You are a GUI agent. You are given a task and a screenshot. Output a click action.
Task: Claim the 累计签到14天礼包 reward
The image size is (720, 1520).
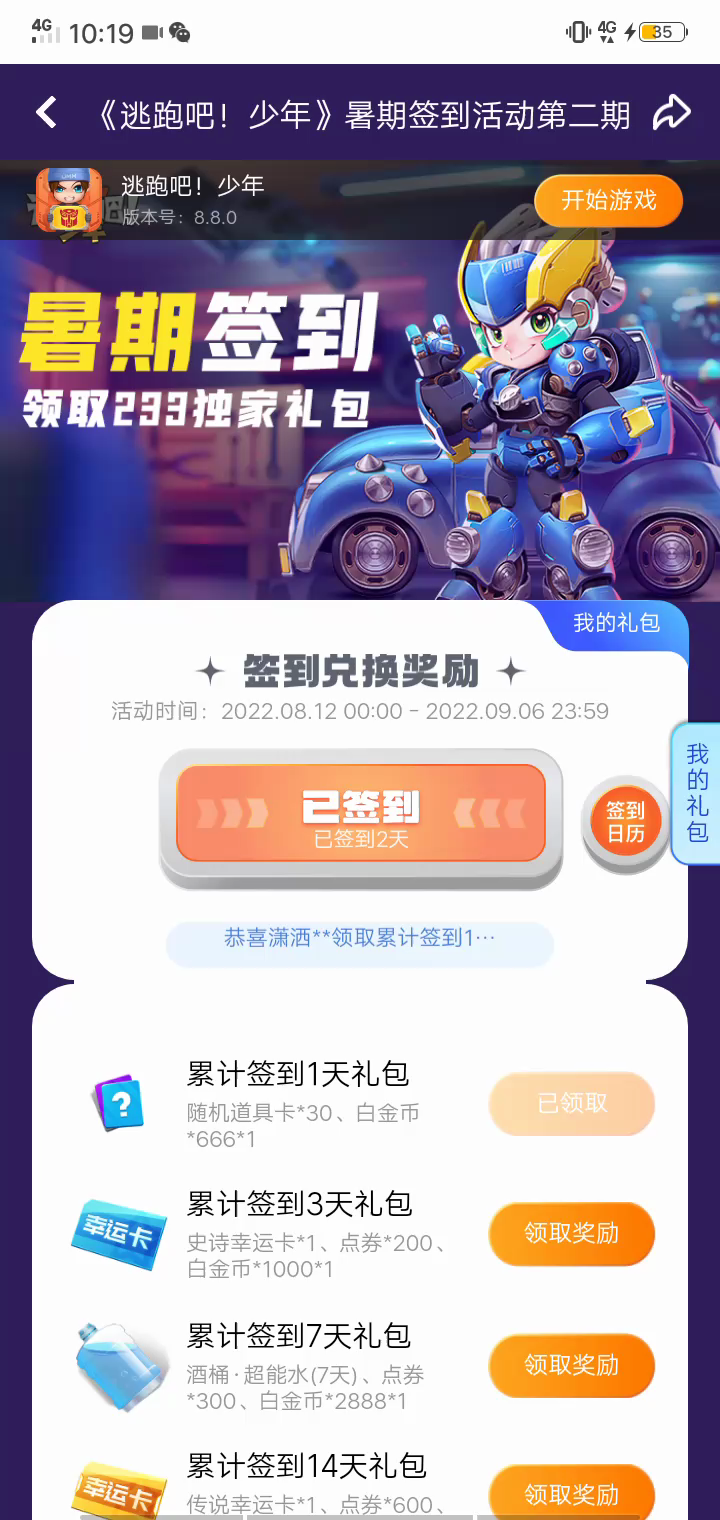tap(571, 1494)
